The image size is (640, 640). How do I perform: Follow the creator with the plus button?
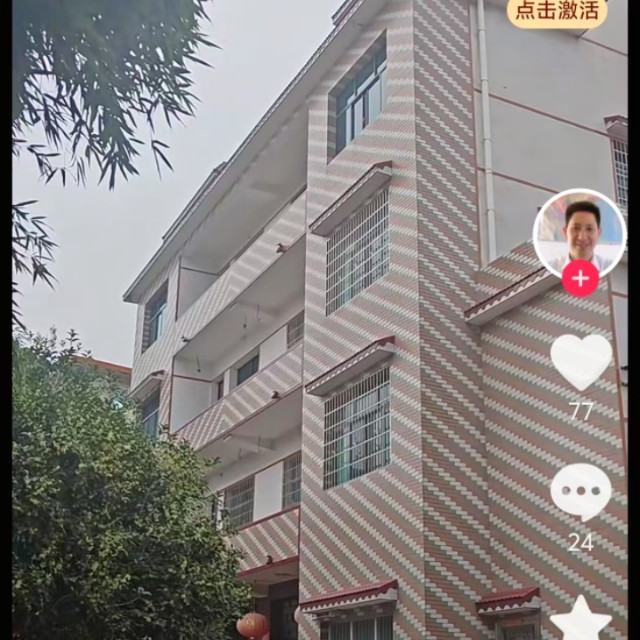click(x=580, y=278)
